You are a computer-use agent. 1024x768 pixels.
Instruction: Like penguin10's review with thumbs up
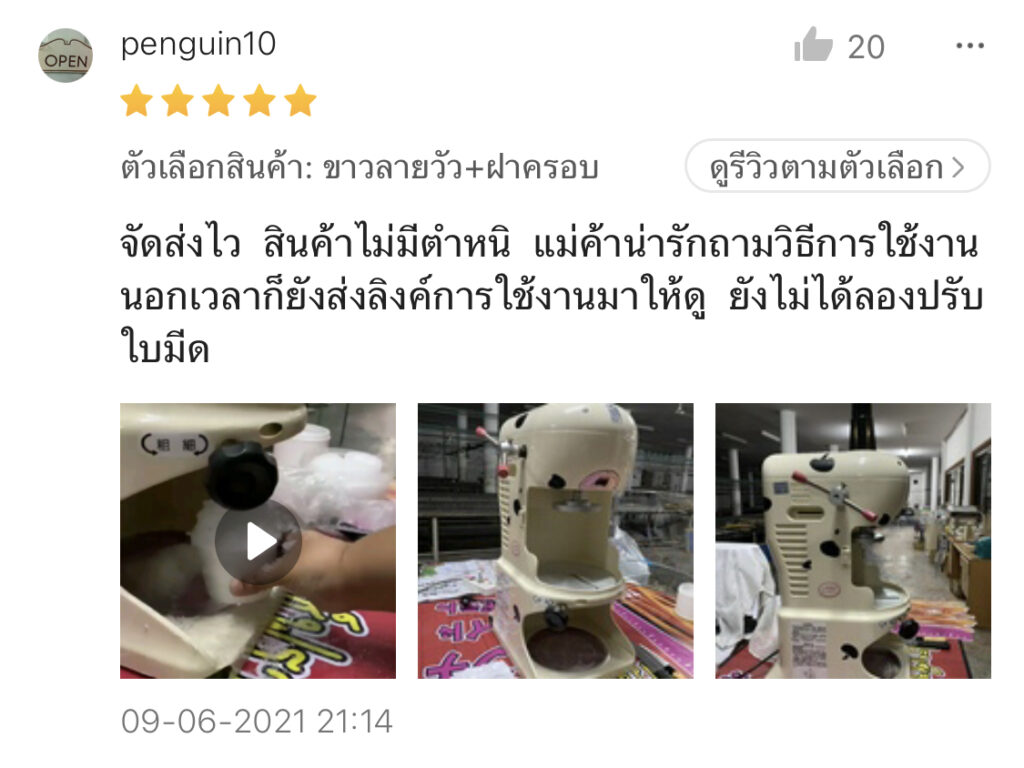813,46
